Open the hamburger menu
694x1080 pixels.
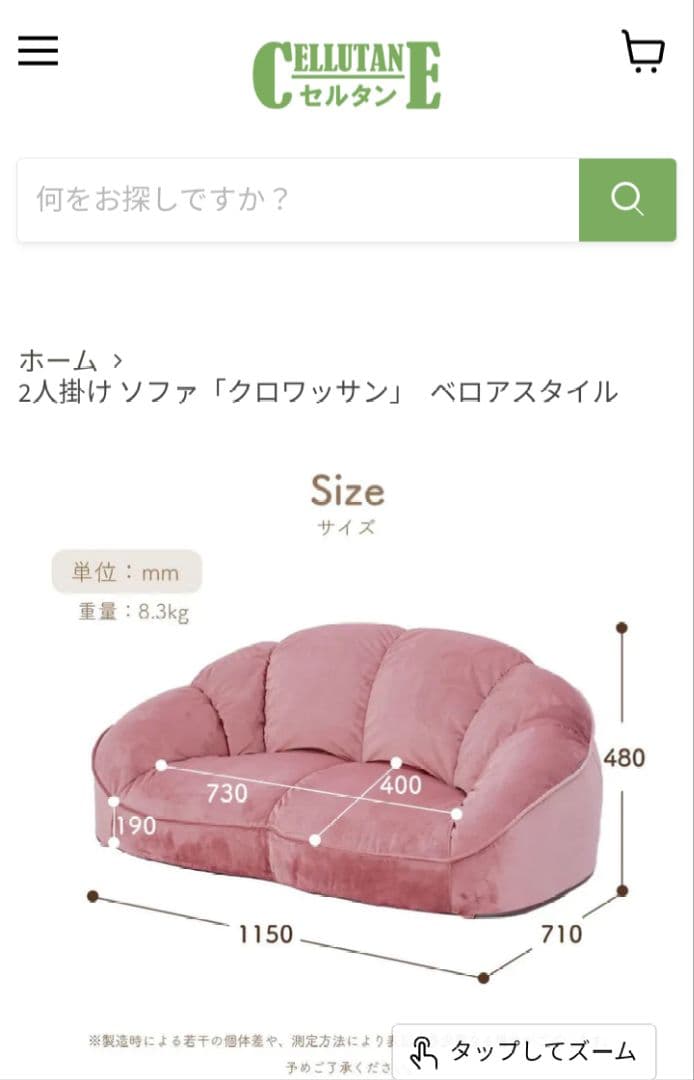pyautogui.click(x=38, y=51)
